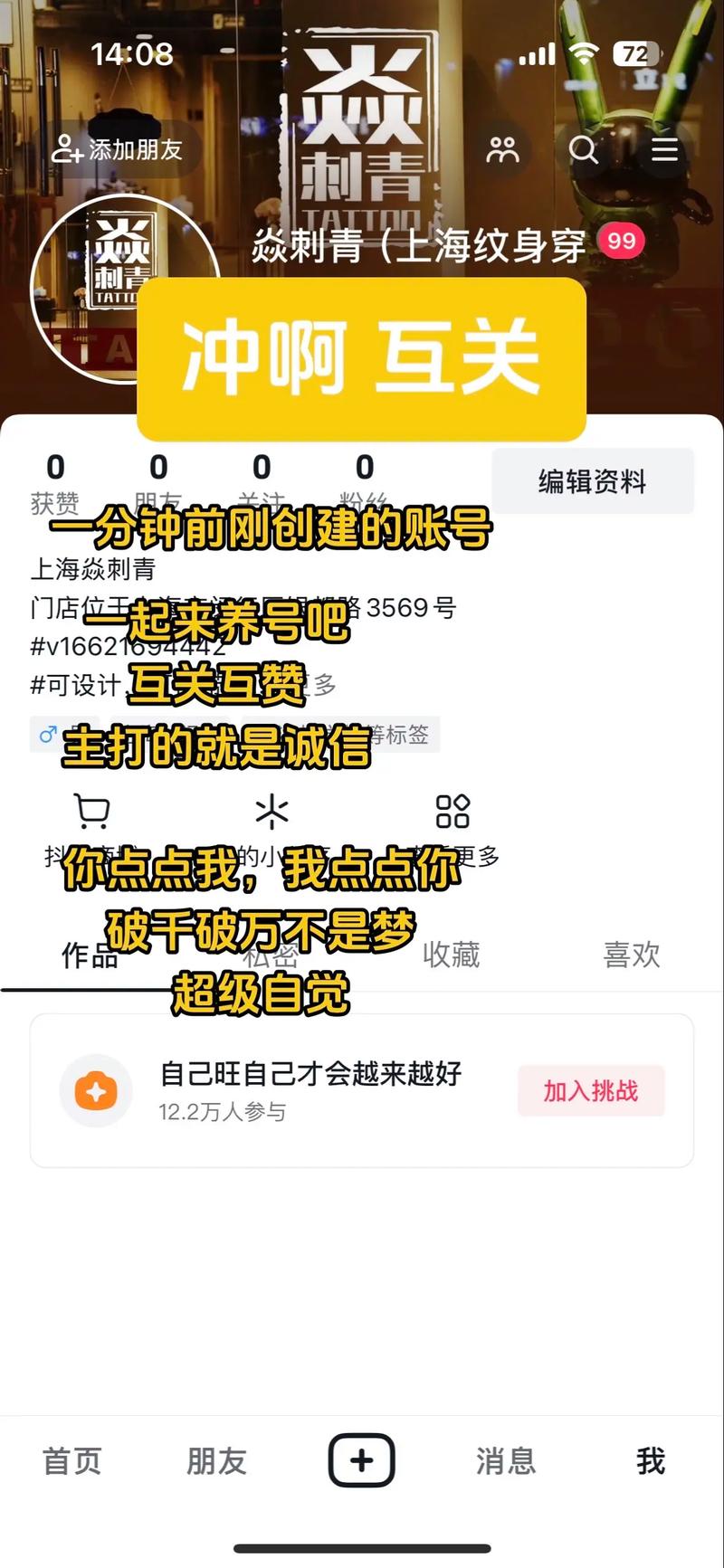
Task: Open the 编辑资料 edit profile option
Action: coord(593,481)
